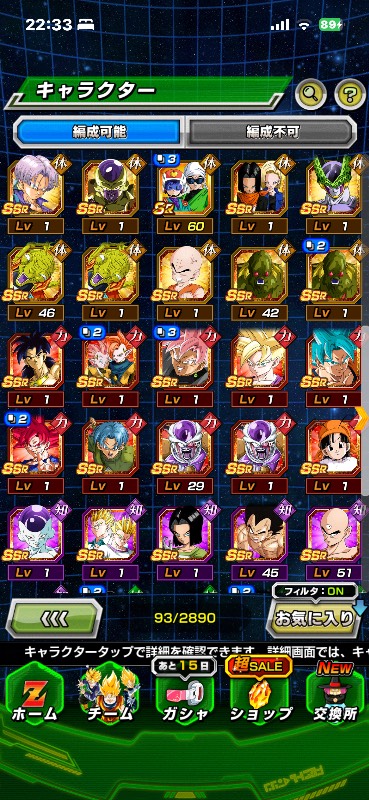Switch to the 編成不可 tab
Viewport: 369px width, 800px height.
271,132
